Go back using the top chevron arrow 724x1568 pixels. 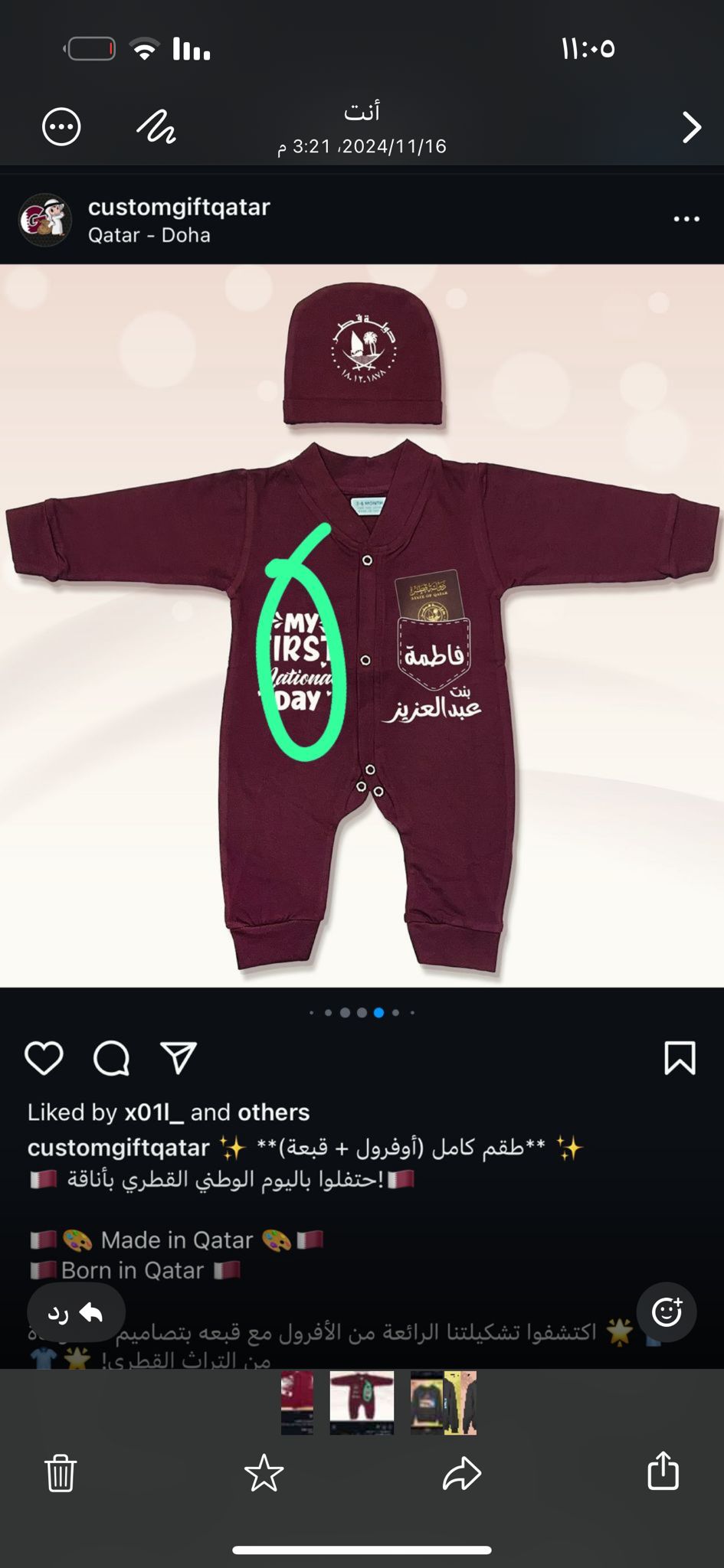(691, 127)
